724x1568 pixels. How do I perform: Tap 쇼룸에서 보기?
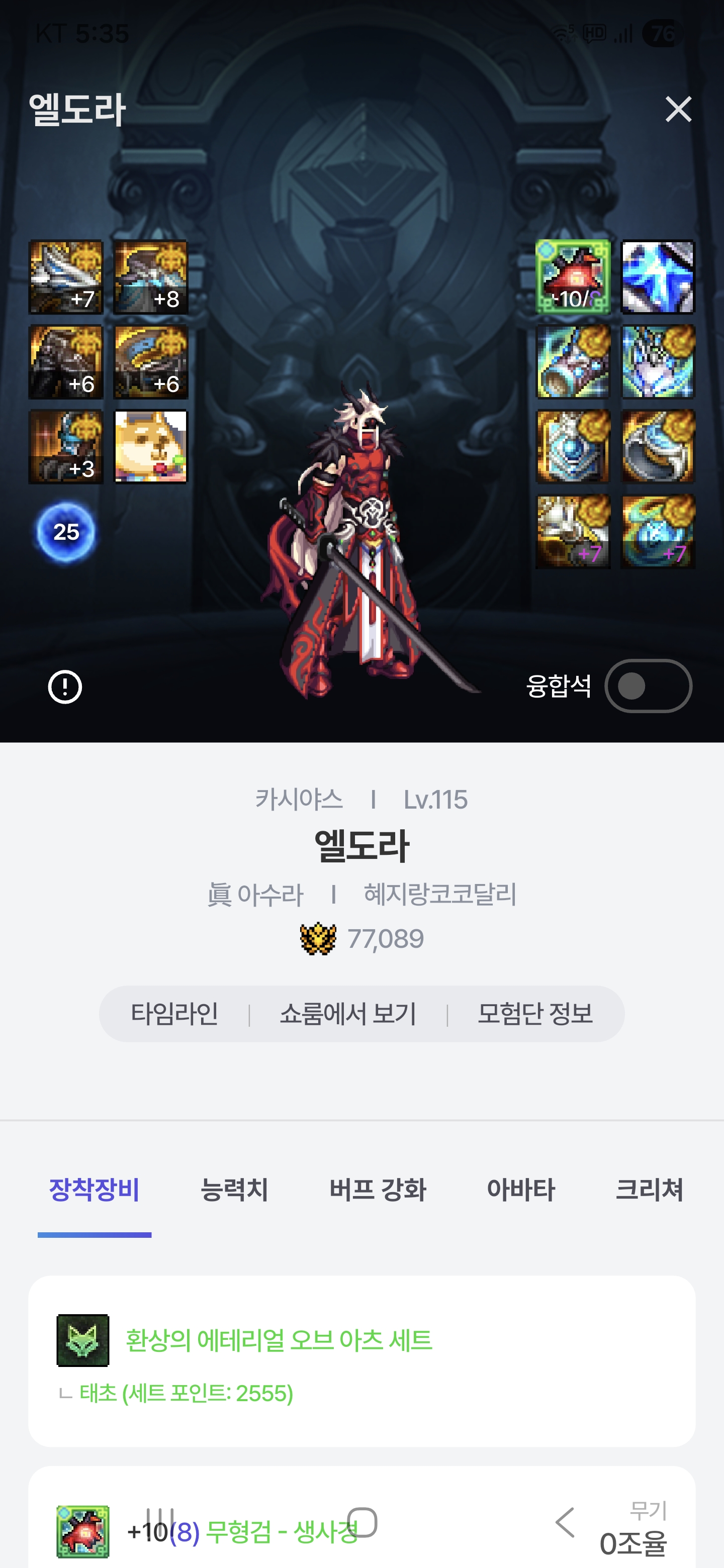coord(348,1014)
